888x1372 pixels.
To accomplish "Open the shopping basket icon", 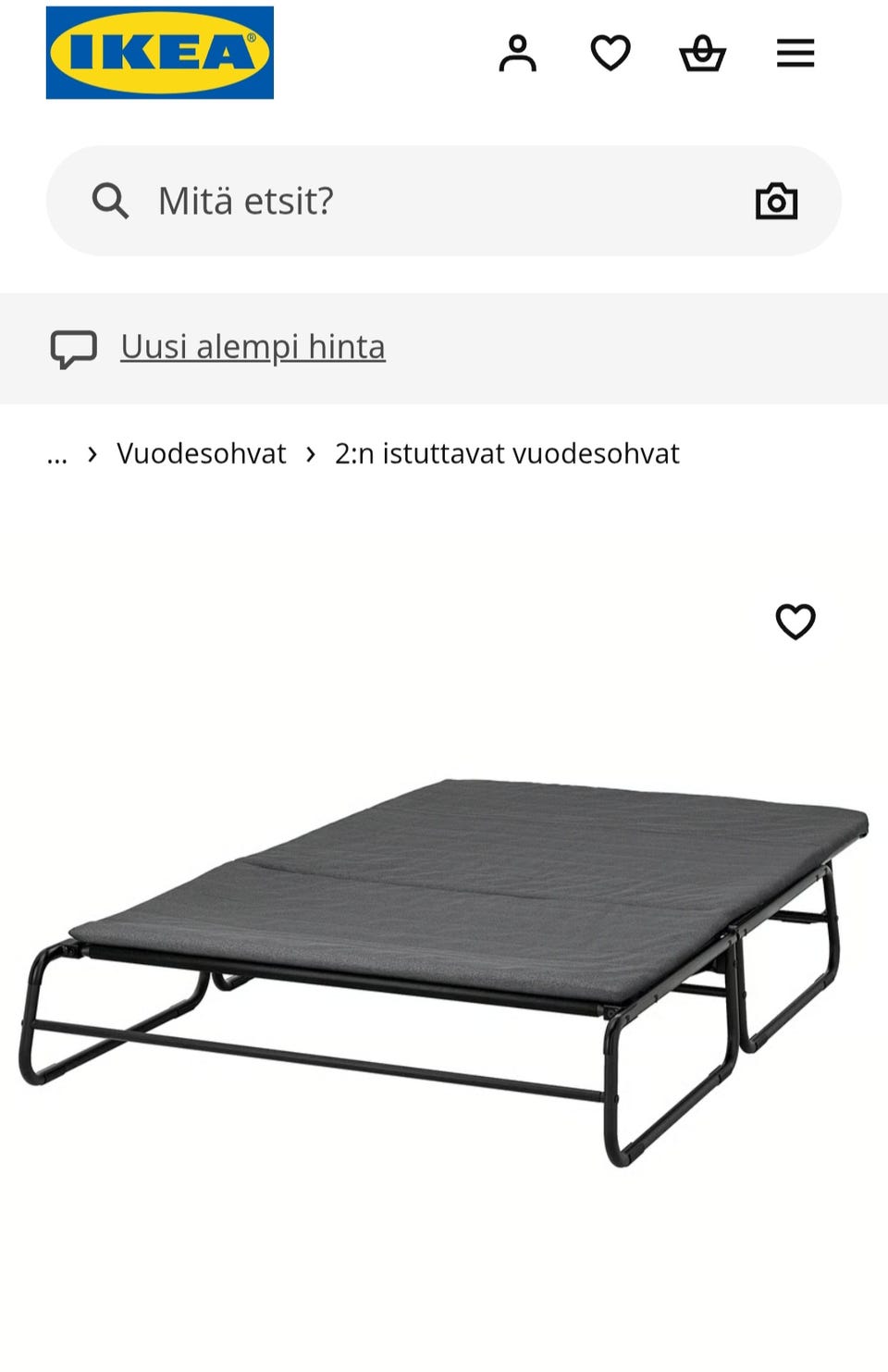I will click(701, 54).
